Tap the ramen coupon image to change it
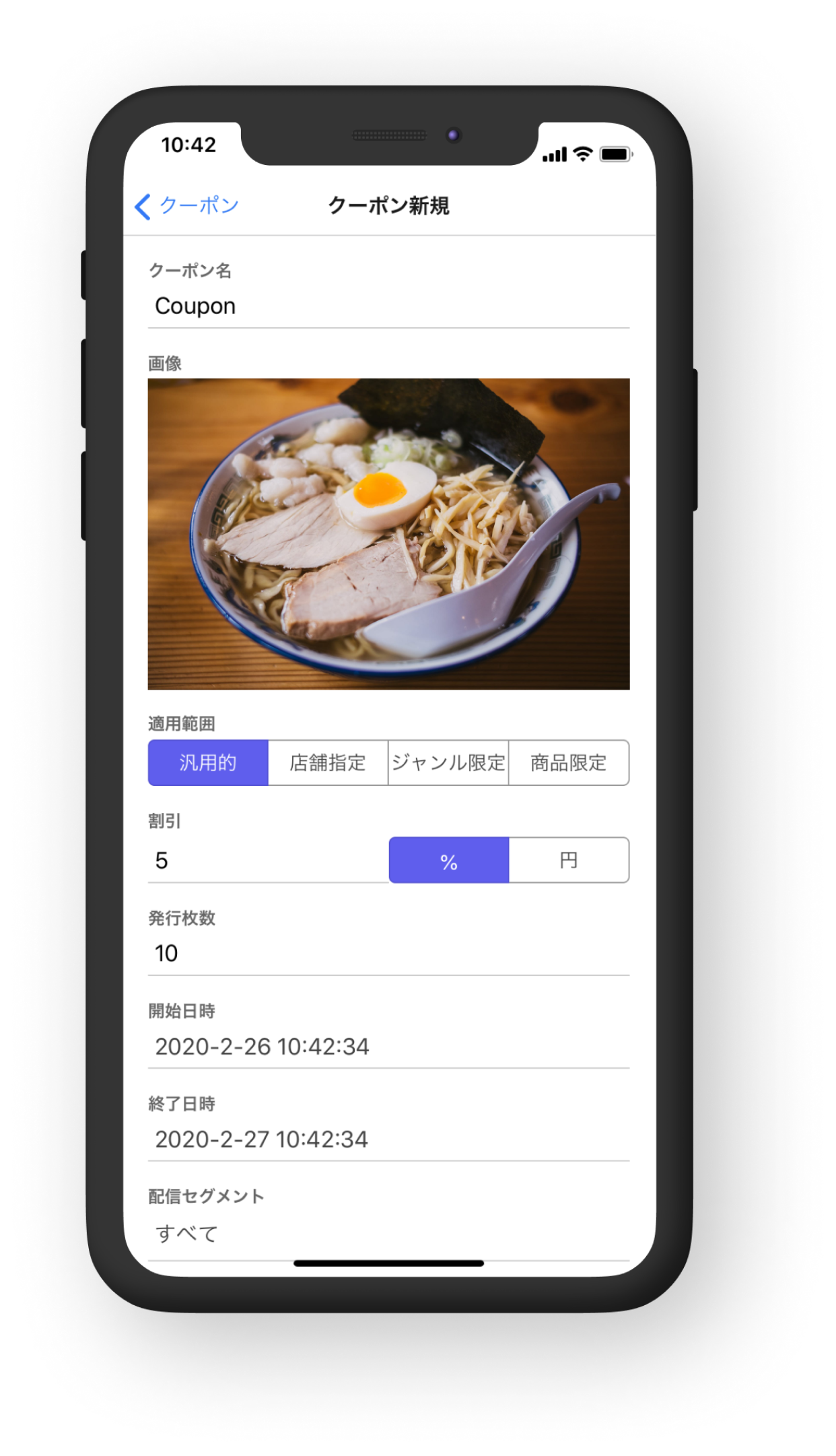 [x=388, y=534]
